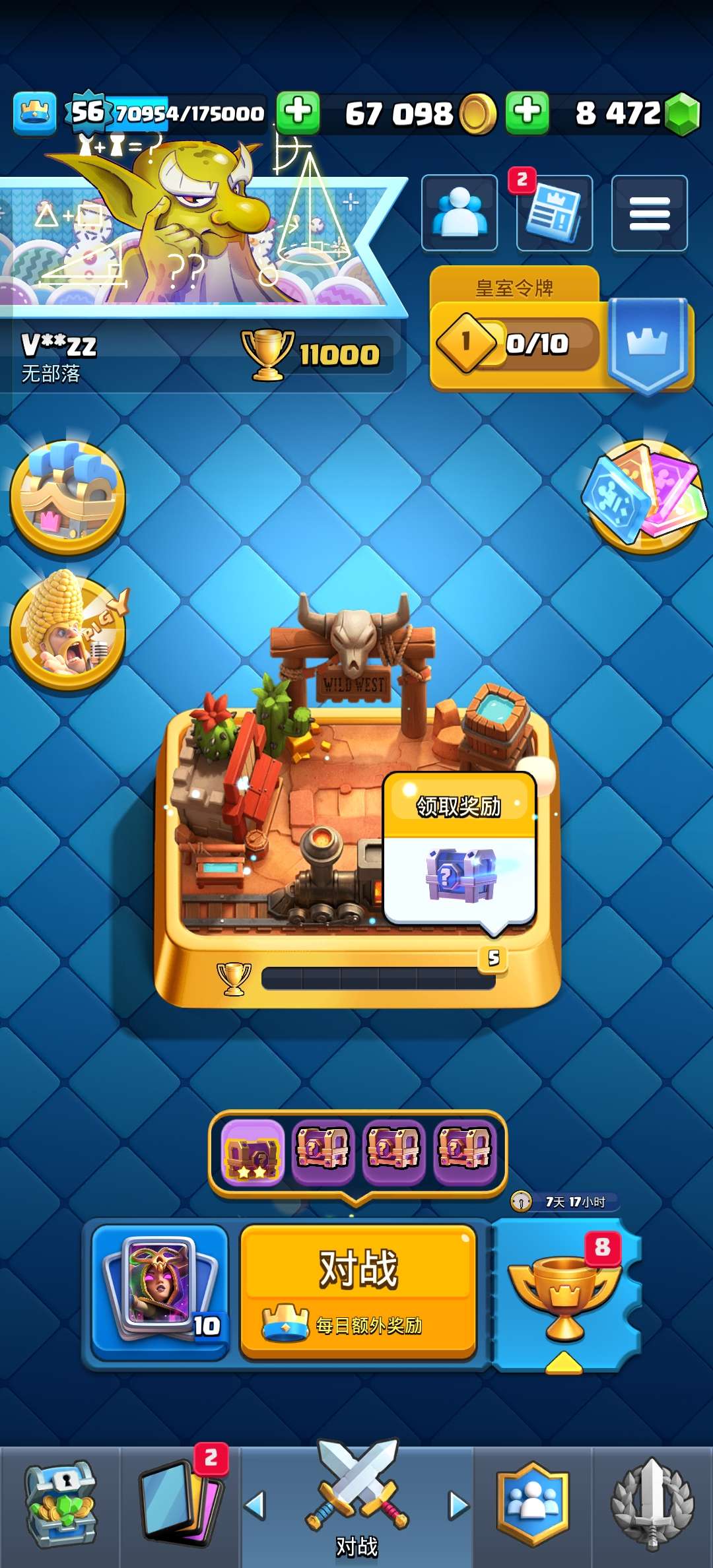713x1568 pixels.
Task: Open the shop chest tab
Action: 60,1506
